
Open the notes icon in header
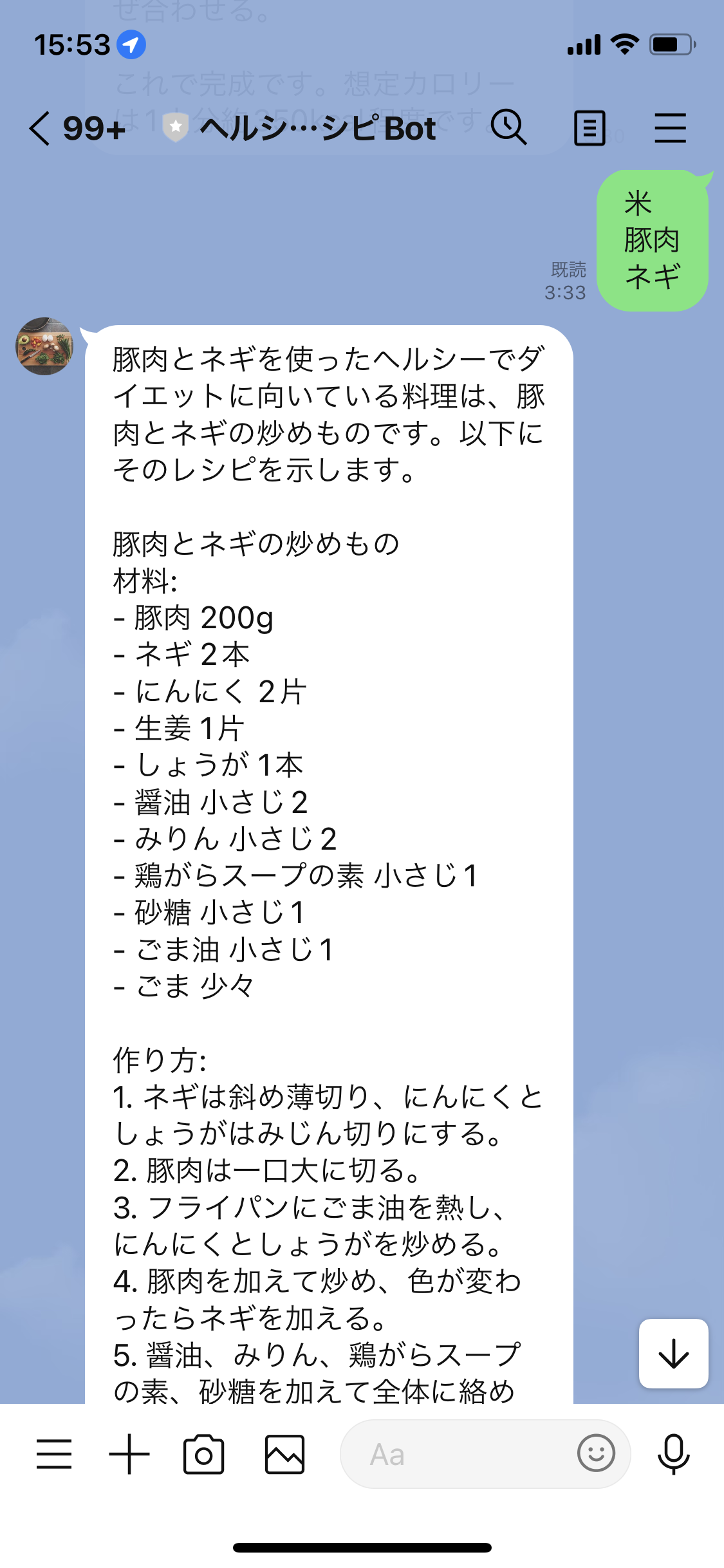[x=589, y=128]
